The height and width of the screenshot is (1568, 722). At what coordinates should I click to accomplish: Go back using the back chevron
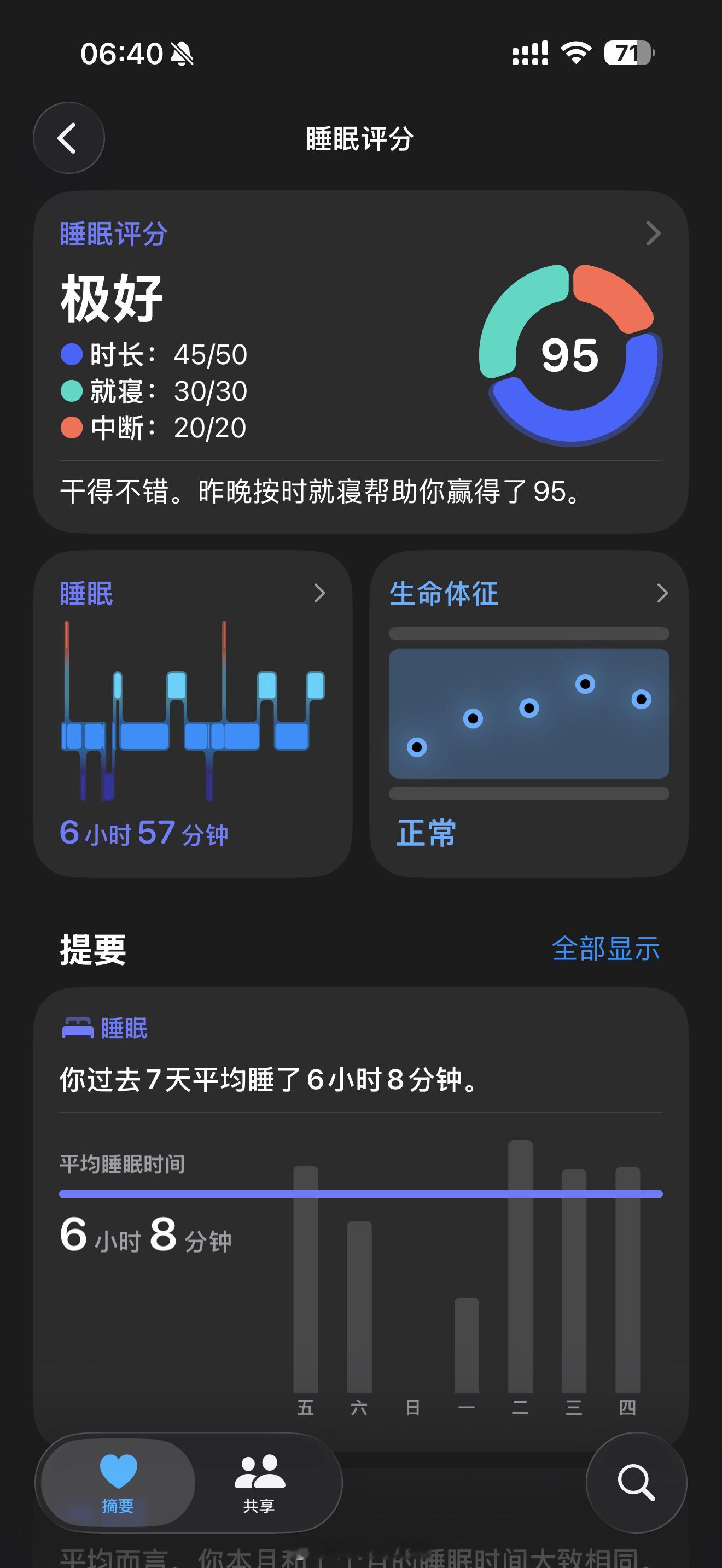coord(68,138)
